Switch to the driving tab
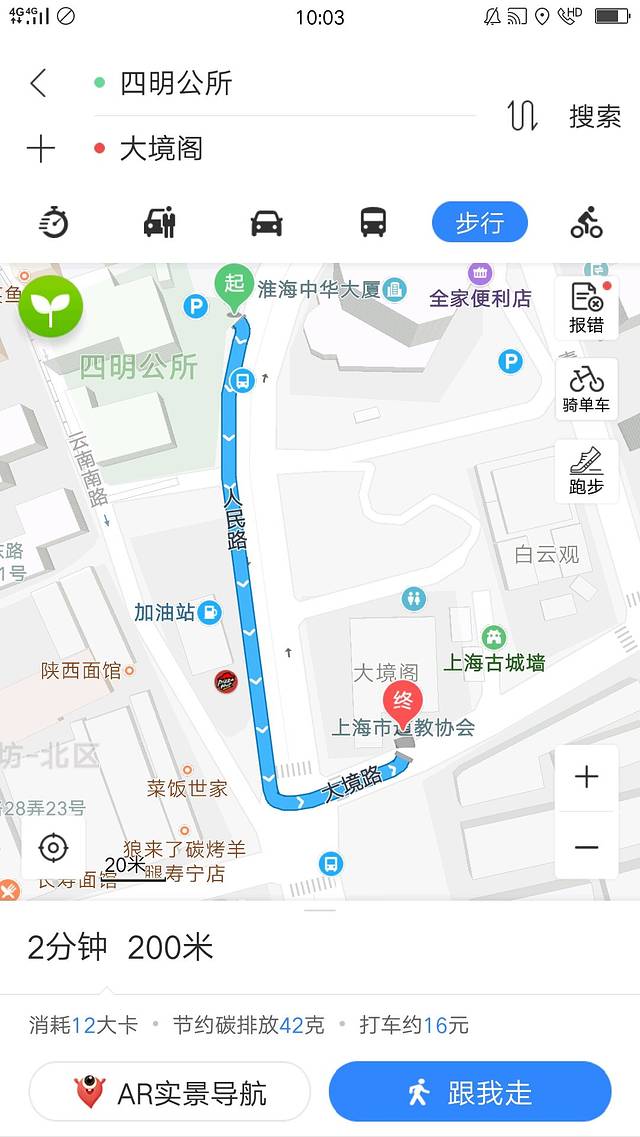640x1137 pixels. 266,222
